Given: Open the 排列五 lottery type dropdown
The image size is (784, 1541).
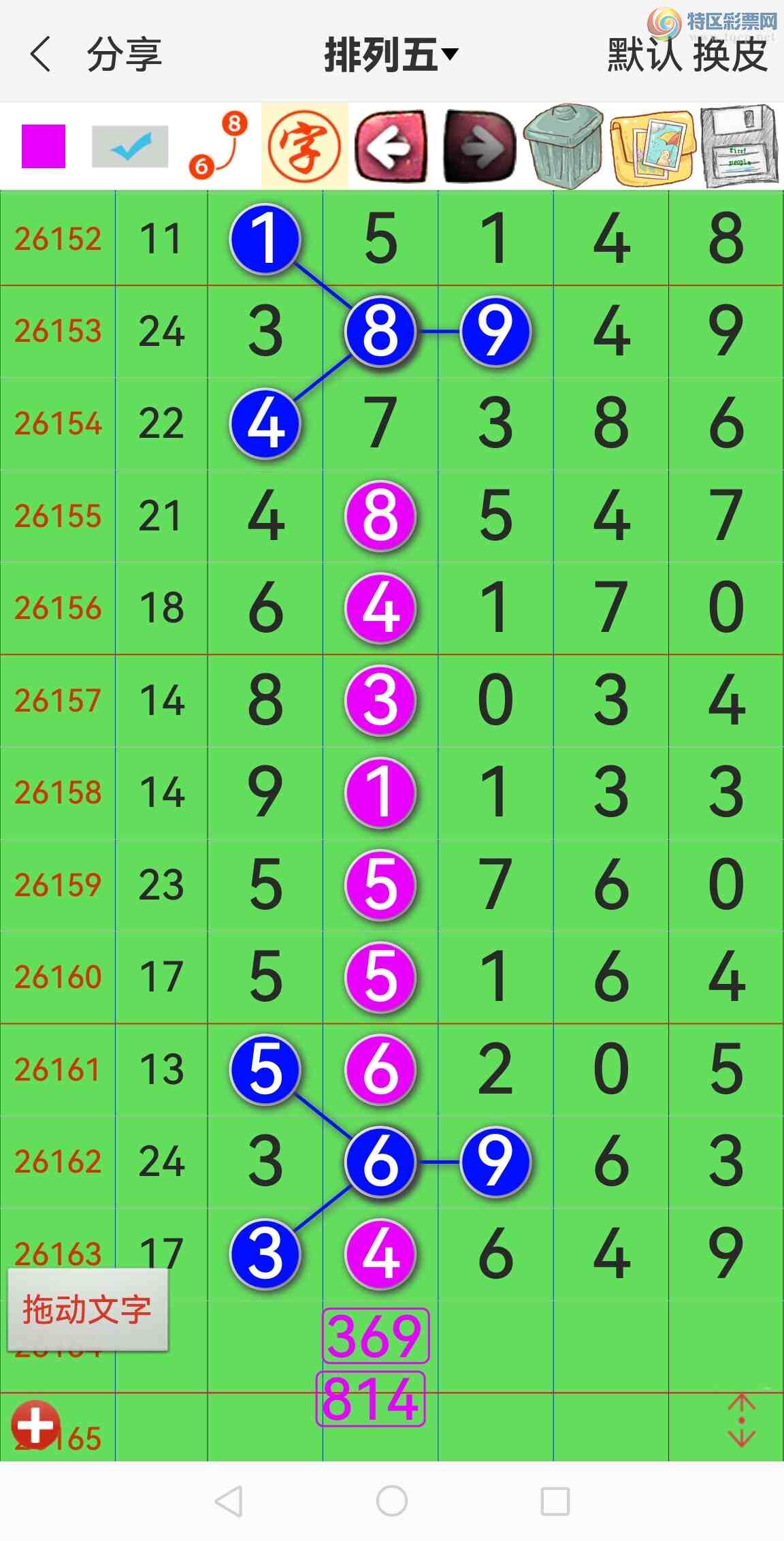Looking at the screenshot, I should coord(391,54).
